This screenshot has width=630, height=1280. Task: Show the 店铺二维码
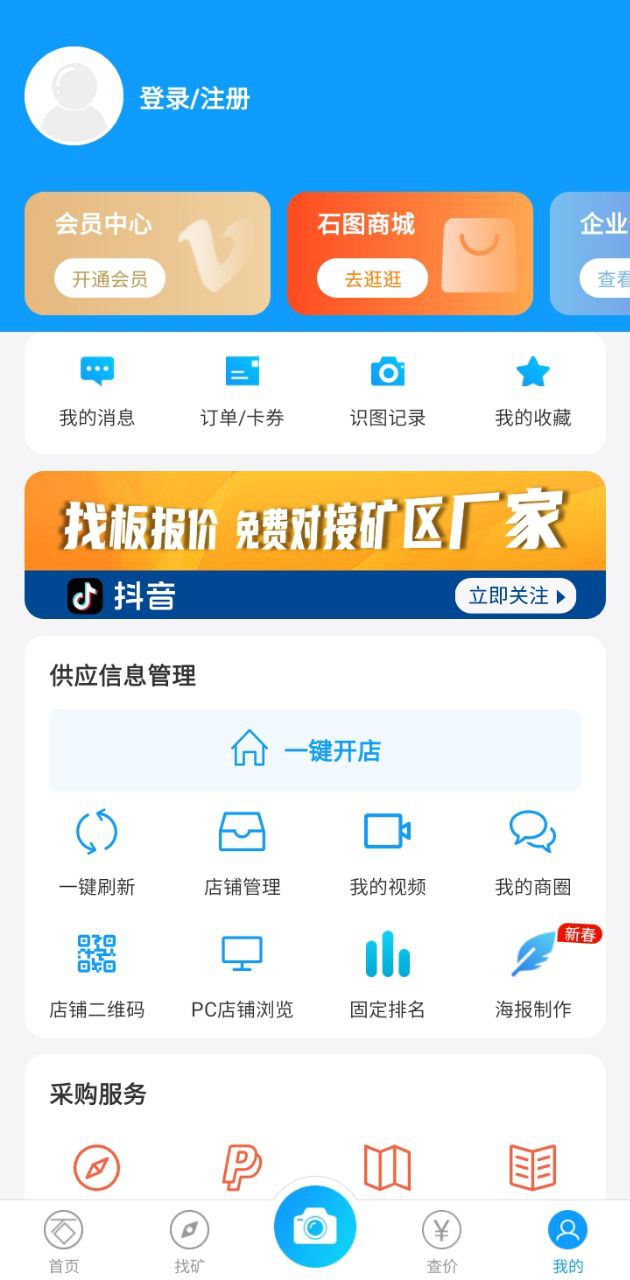(97, 975)
